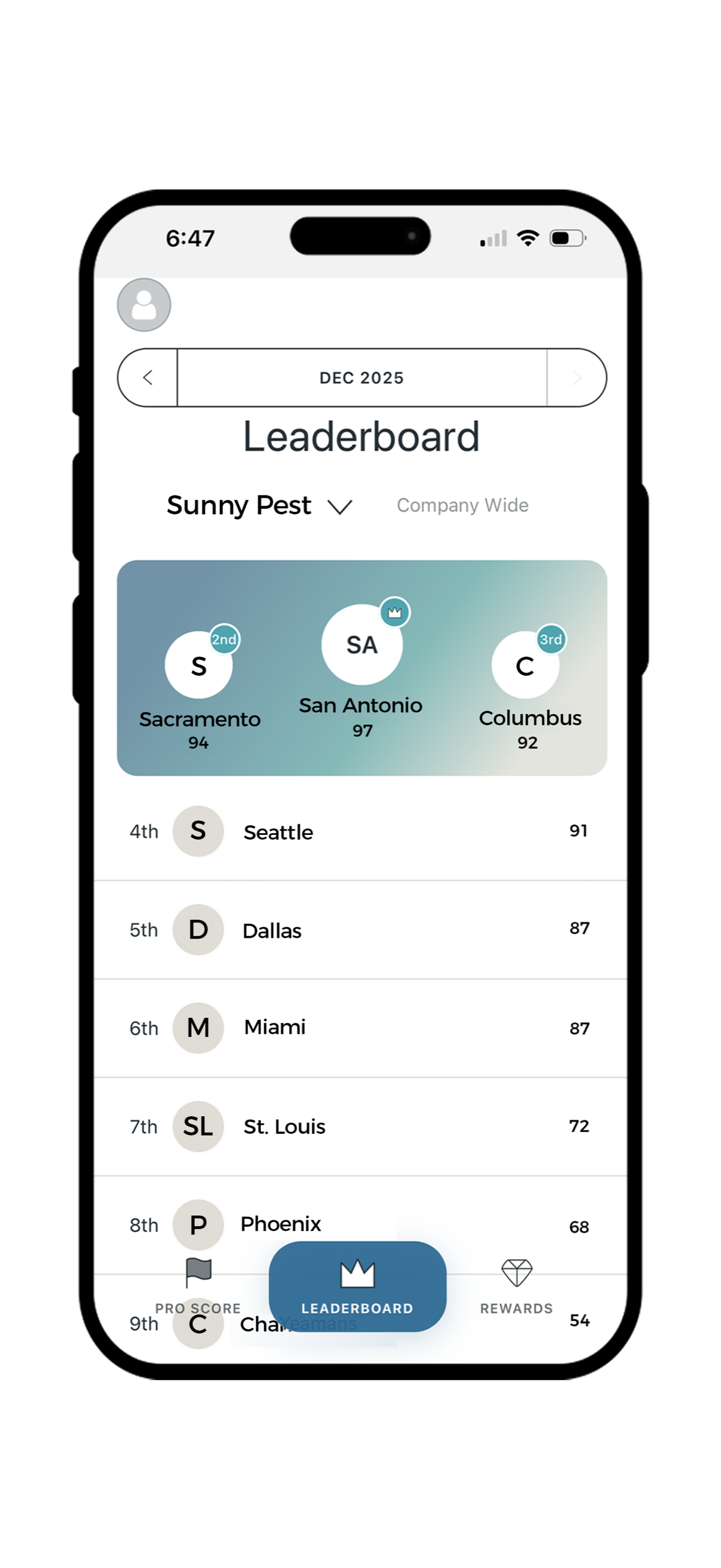Screen dimensions: 721x1568
Task: Switch to the Company Wide view
Action: click(462, 505)
